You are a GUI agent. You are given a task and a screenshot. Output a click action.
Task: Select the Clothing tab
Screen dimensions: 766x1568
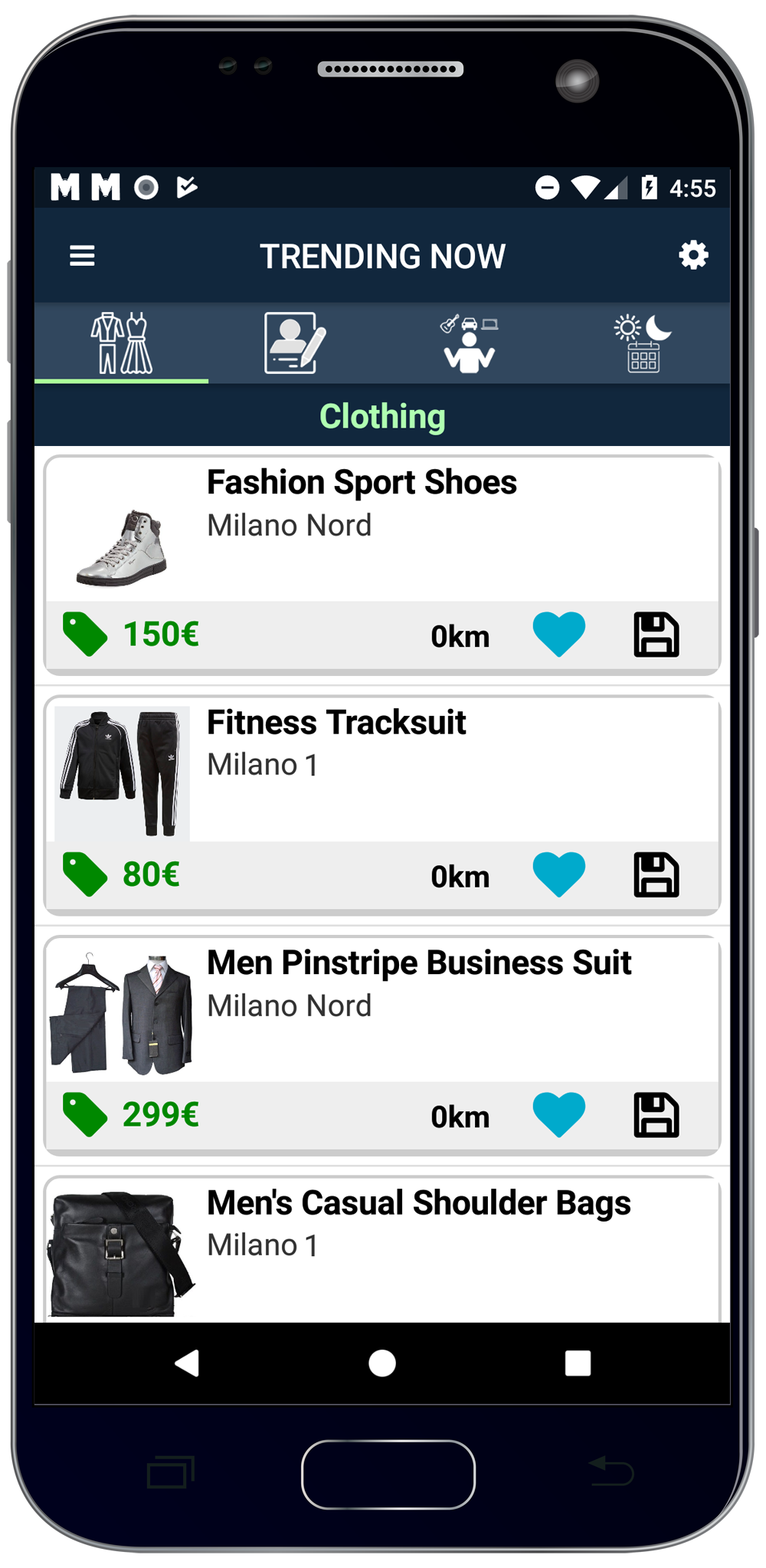tap(122, 343)
